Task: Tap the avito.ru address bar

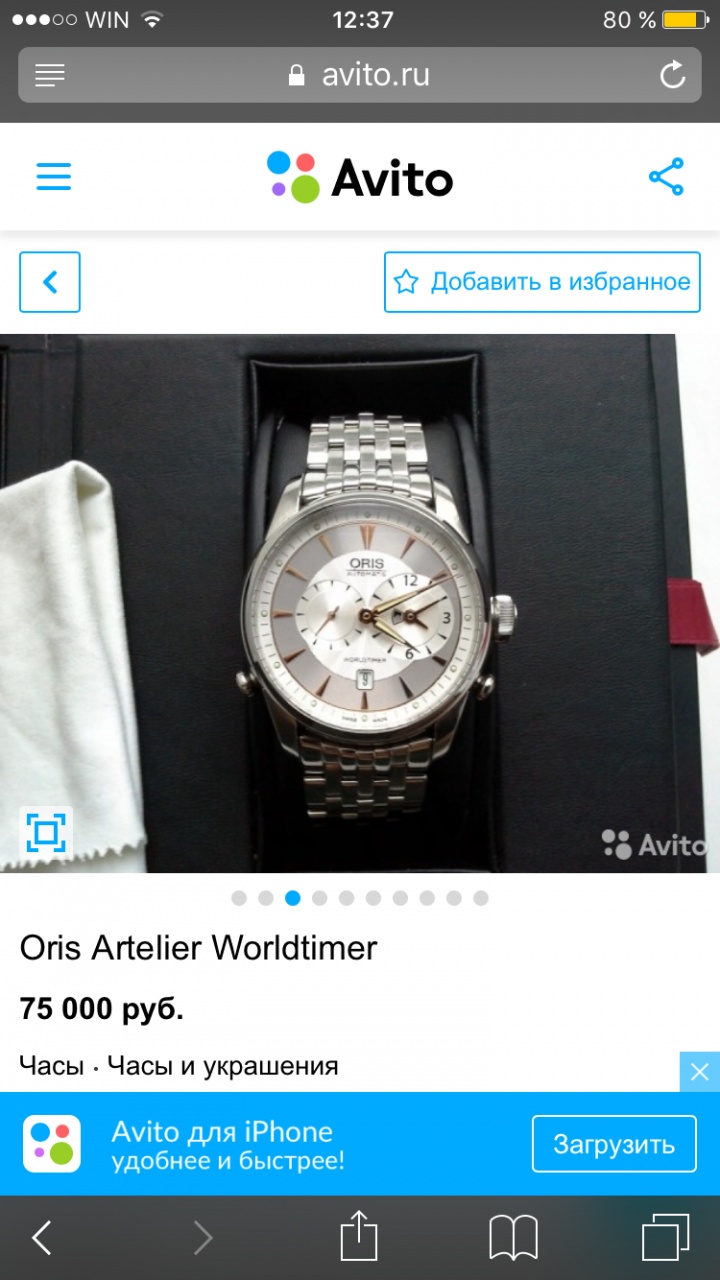Action: (360, 75)
